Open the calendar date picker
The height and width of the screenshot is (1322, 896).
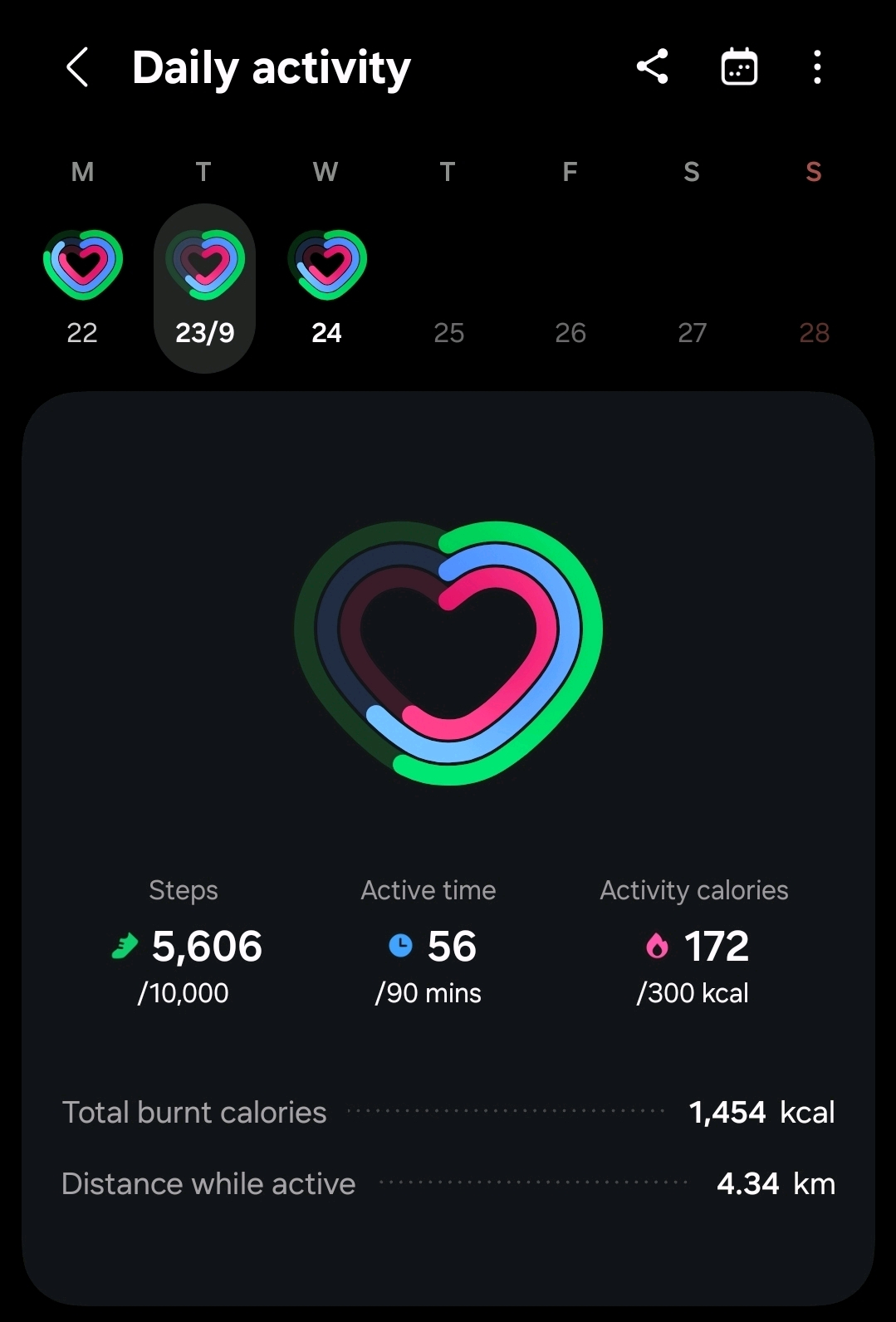738,66
